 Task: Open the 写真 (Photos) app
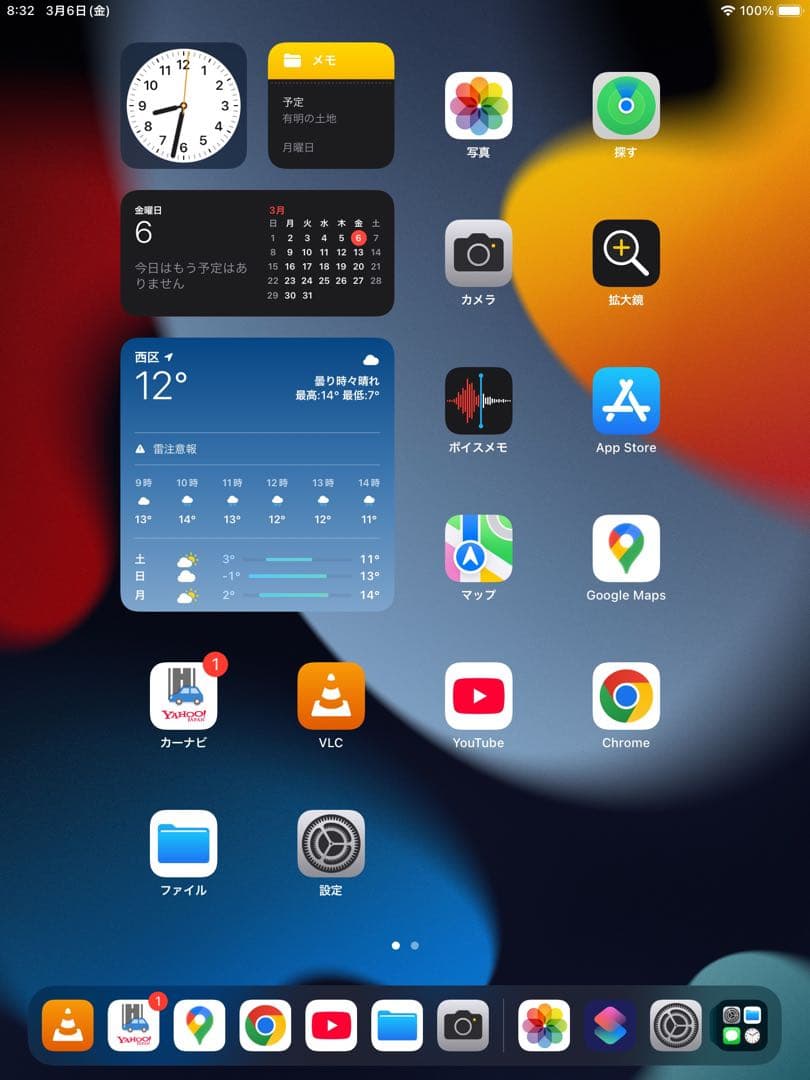point(478,104)
